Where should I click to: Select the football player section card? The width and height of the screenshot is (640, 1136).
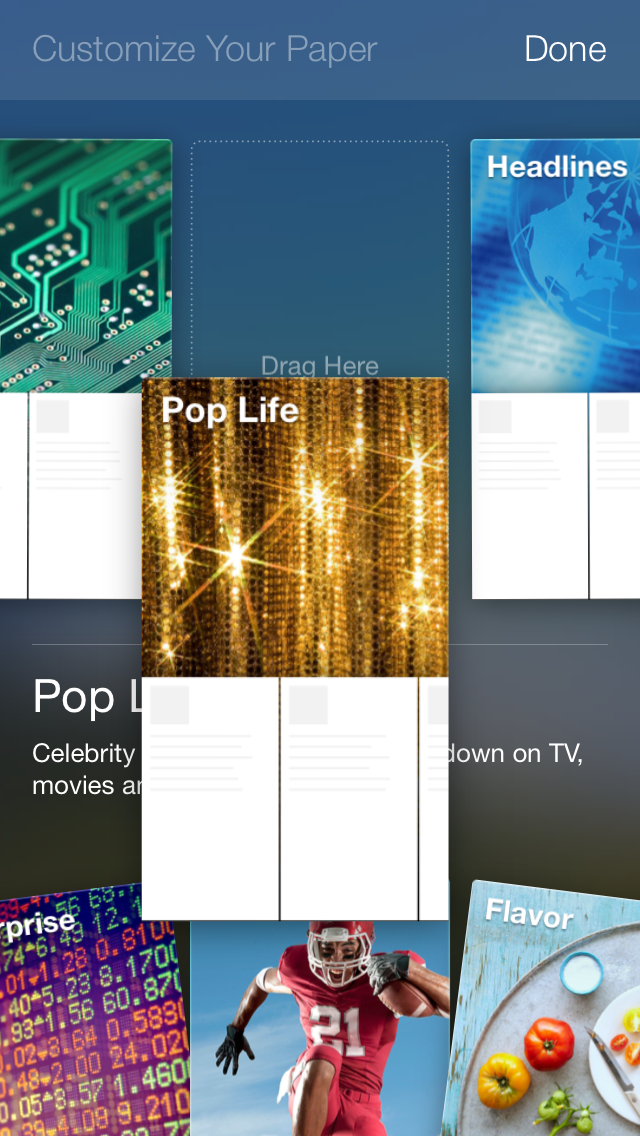320,1030
